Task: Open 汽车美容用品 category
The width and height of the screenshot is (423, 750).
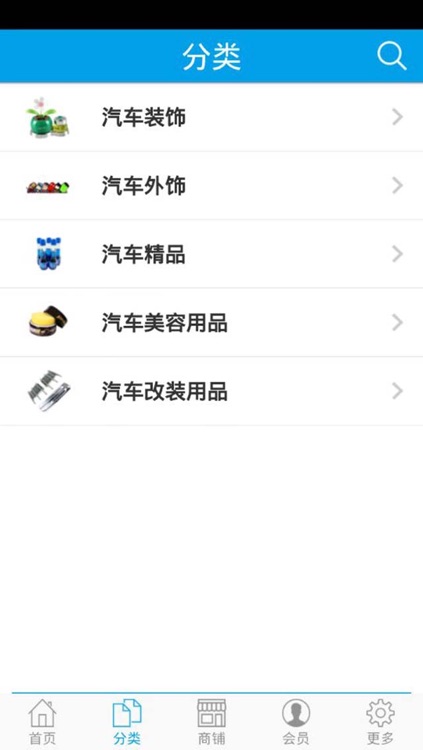Action: pos(212,322)
